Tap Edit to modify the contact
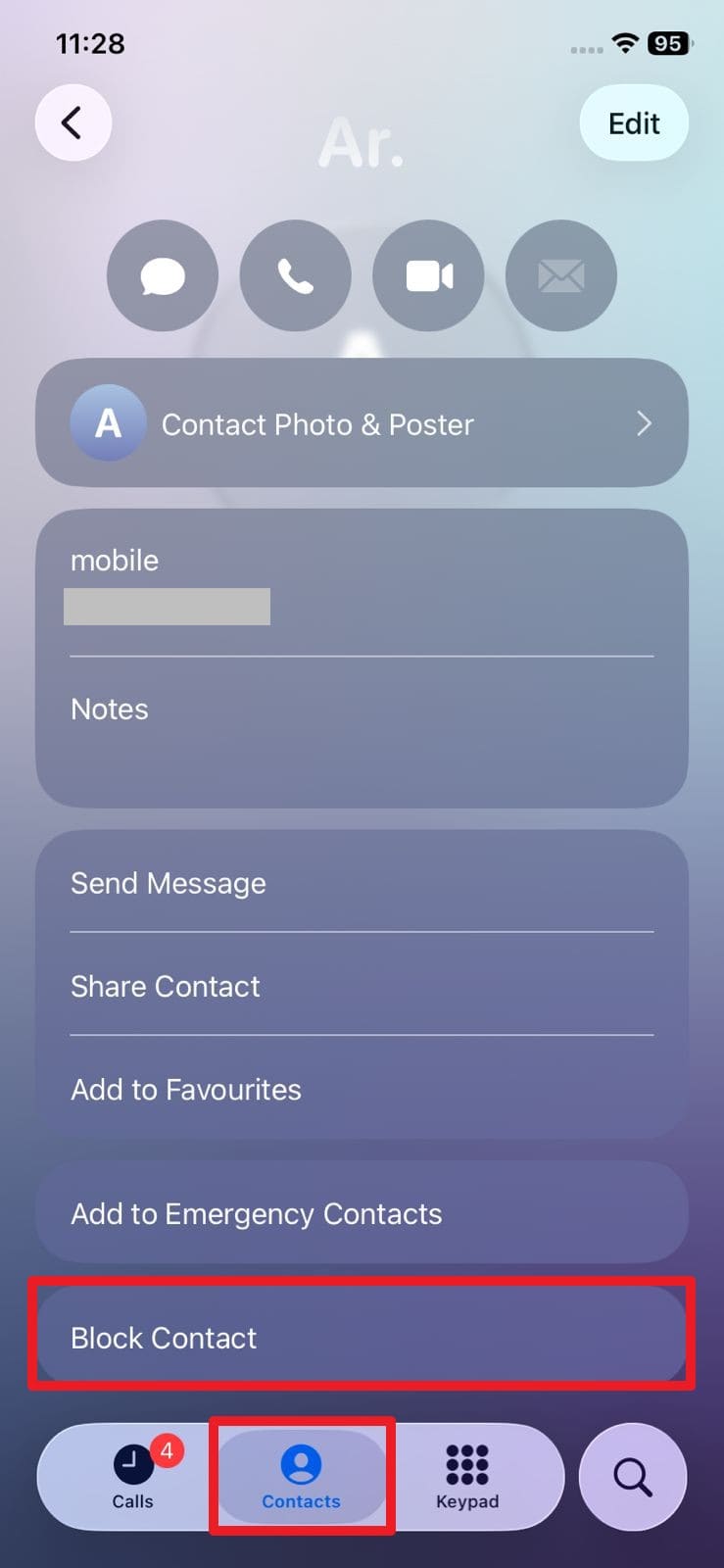The image size is (724, 1568). [633, 122]
